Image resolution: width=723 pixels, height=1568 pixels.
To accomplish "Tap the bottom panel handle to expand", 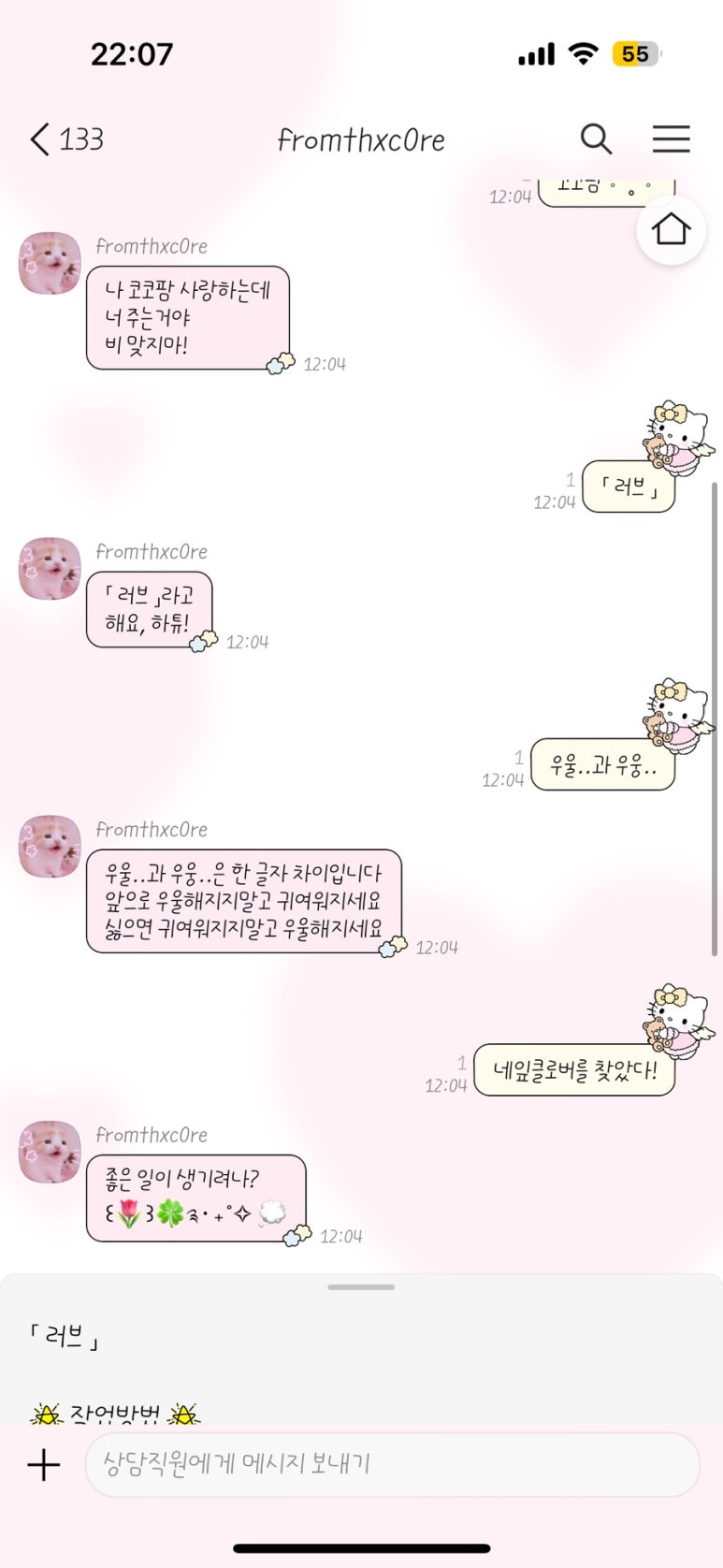I will pyautogui.click(x=361, y=1287).
